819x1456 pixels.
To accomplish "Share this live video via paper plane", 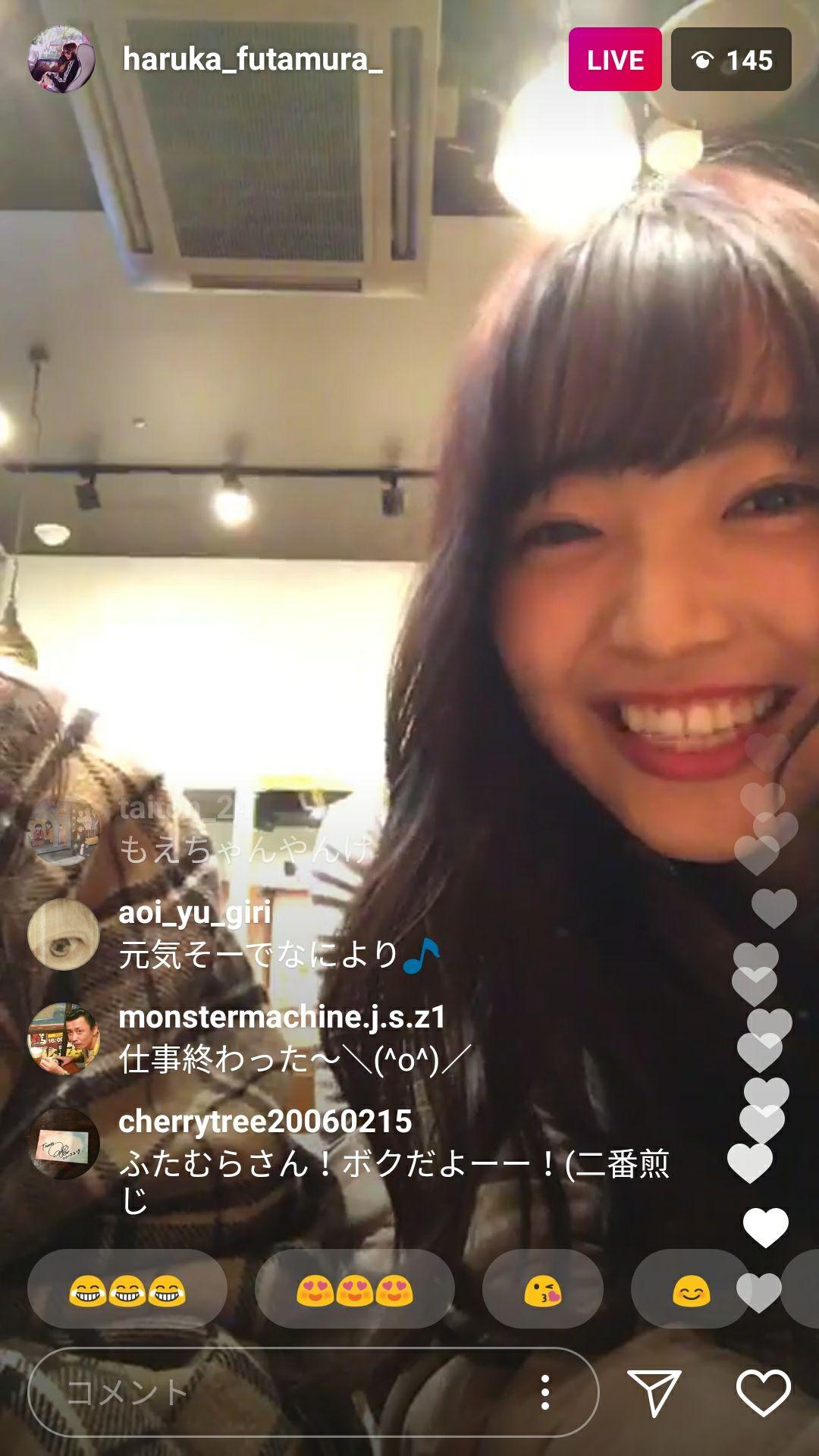I will (654, 1392).
